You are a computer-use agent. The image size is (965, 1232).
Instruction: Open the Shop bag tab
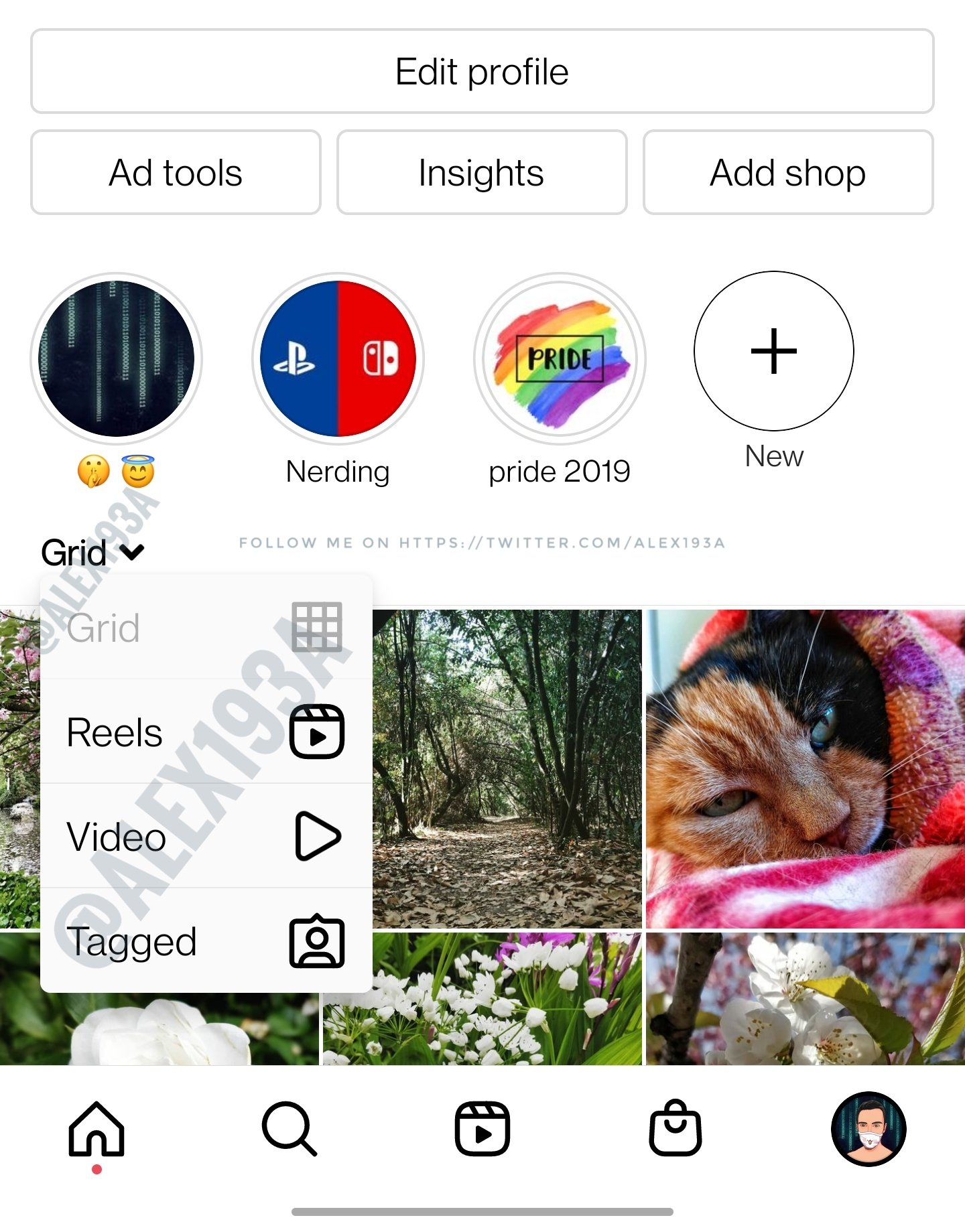[675, 1130]
